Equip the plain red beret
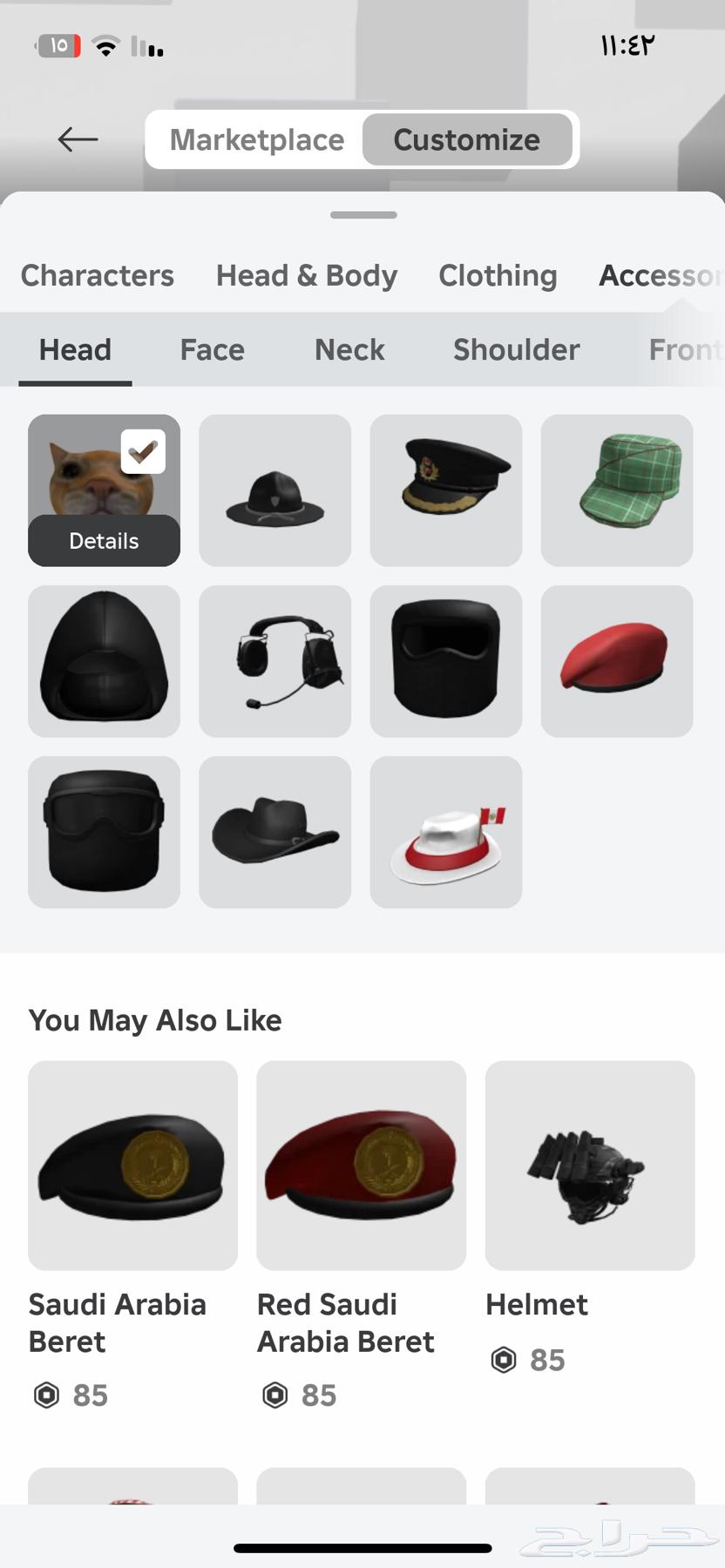 (617, 661)
